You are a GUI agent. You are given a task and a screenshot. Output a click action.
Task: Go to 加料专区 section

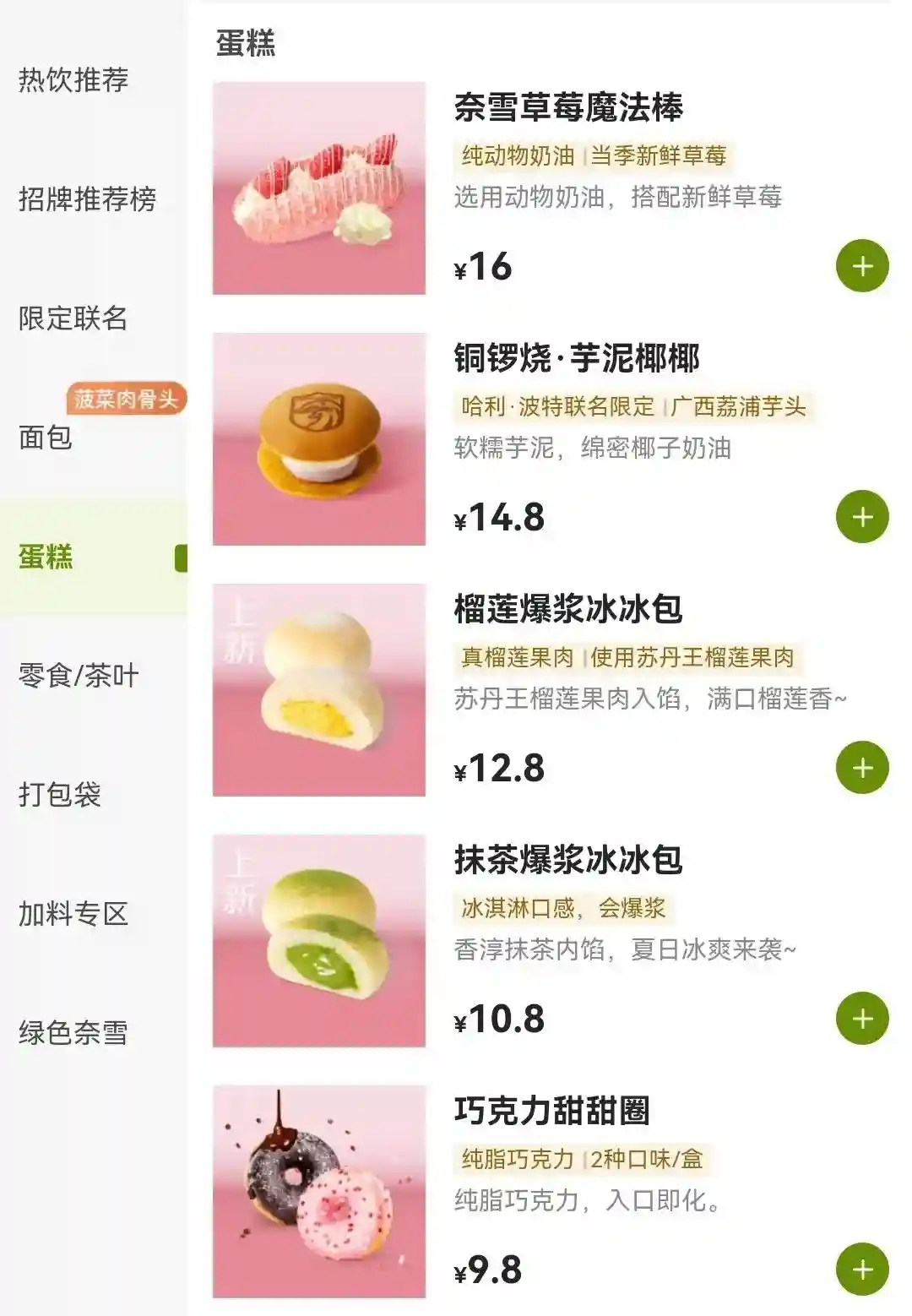[73, 914]
